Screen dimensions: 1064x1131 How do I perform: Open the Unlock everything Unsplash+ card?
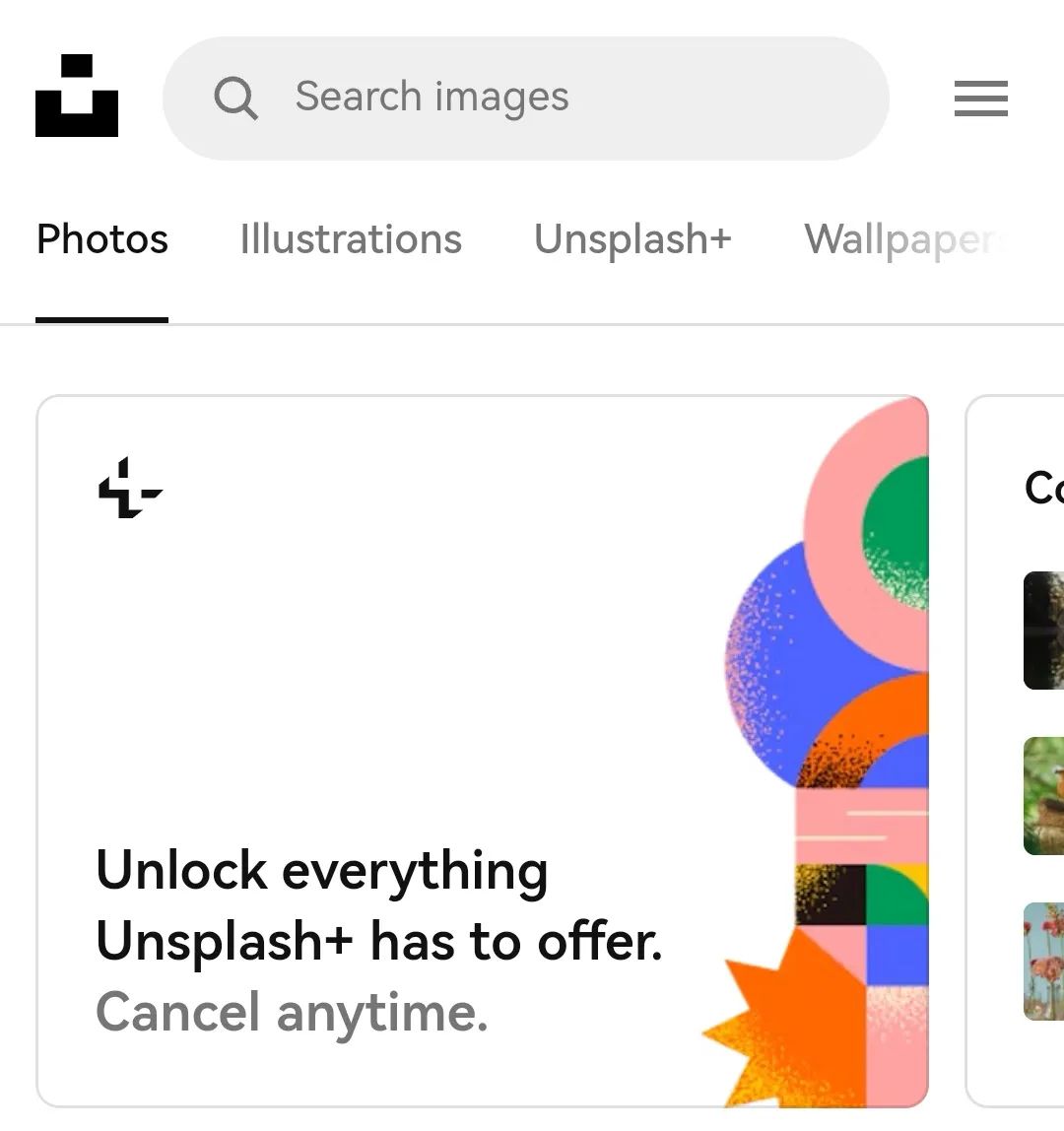point(483,751)
